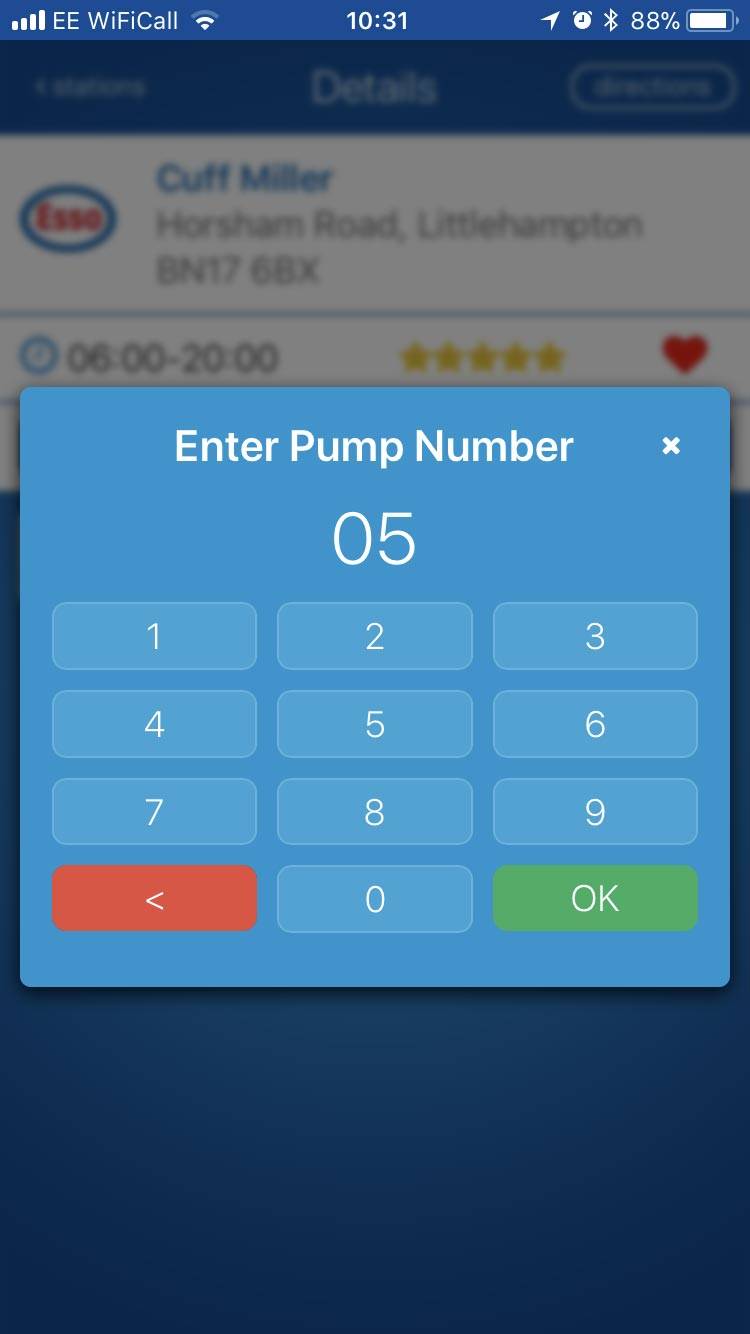Viewport: 750px width, 1334px height.
Task: Close the Enter Pump Number dialog
Action: (x=671, y=446)
